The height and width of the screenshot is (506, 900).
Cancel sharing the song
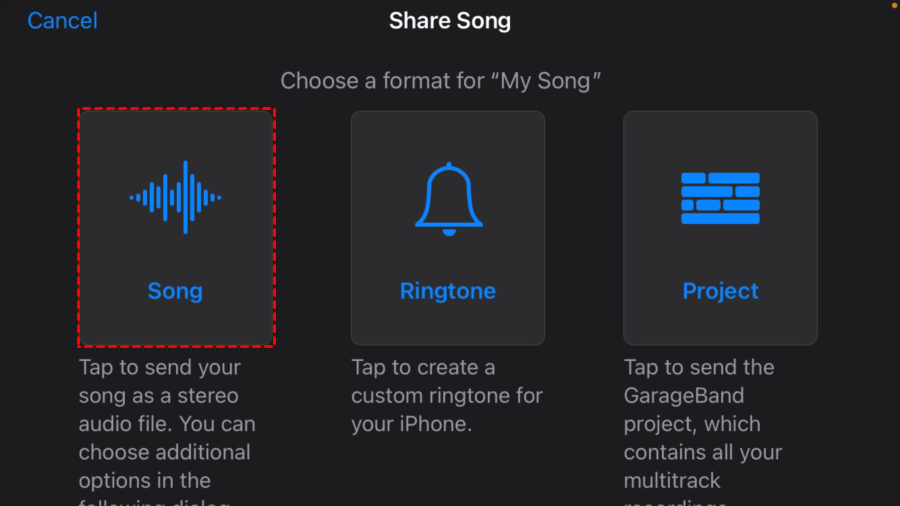tap(62, 21)
